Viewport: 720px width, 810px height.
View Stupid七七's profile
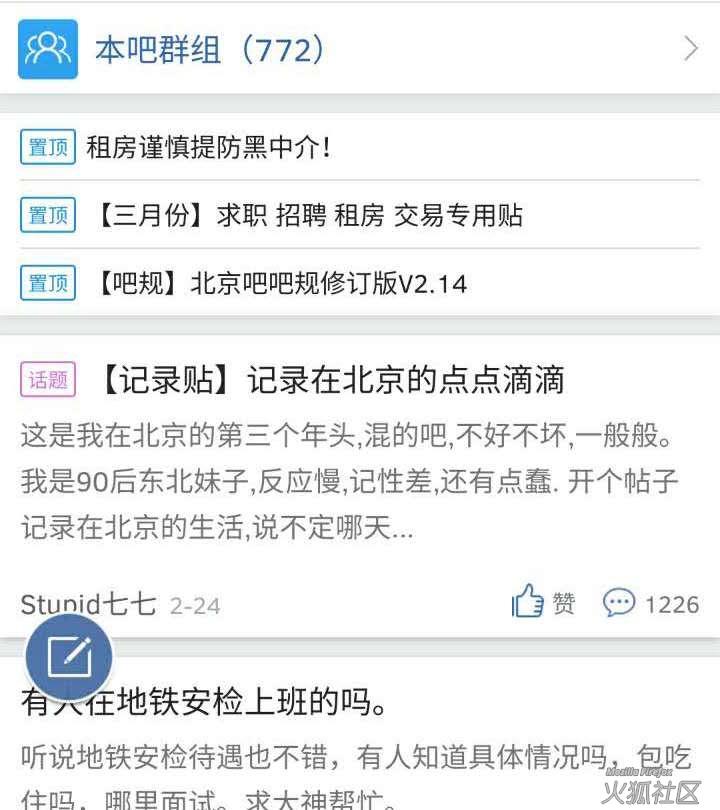click(88, 604)
